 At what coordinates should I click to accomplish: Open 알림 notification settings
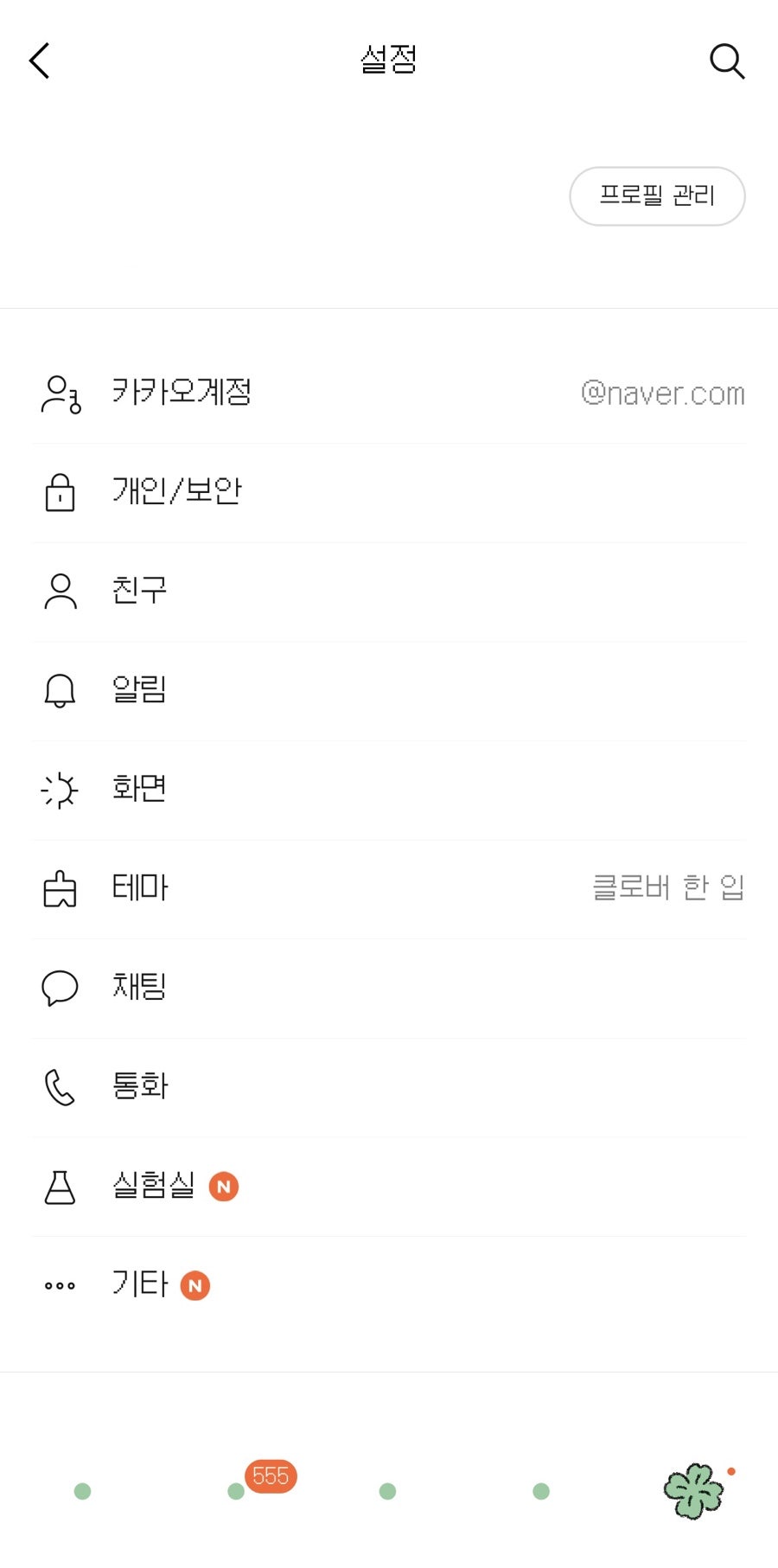[389, 691]
